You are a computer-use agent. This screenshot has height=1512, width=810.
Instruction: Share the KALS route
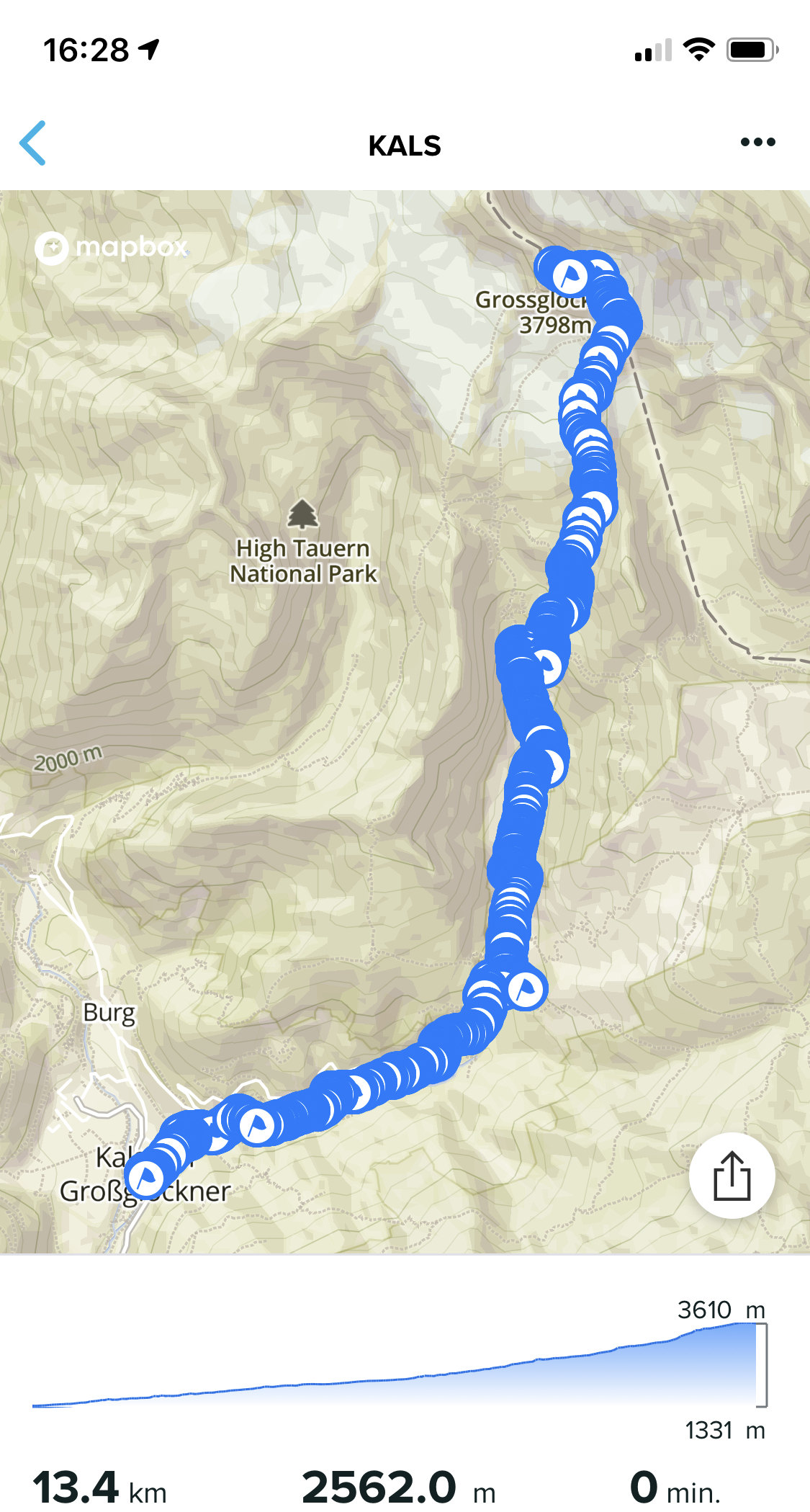tap(732, 1175)
